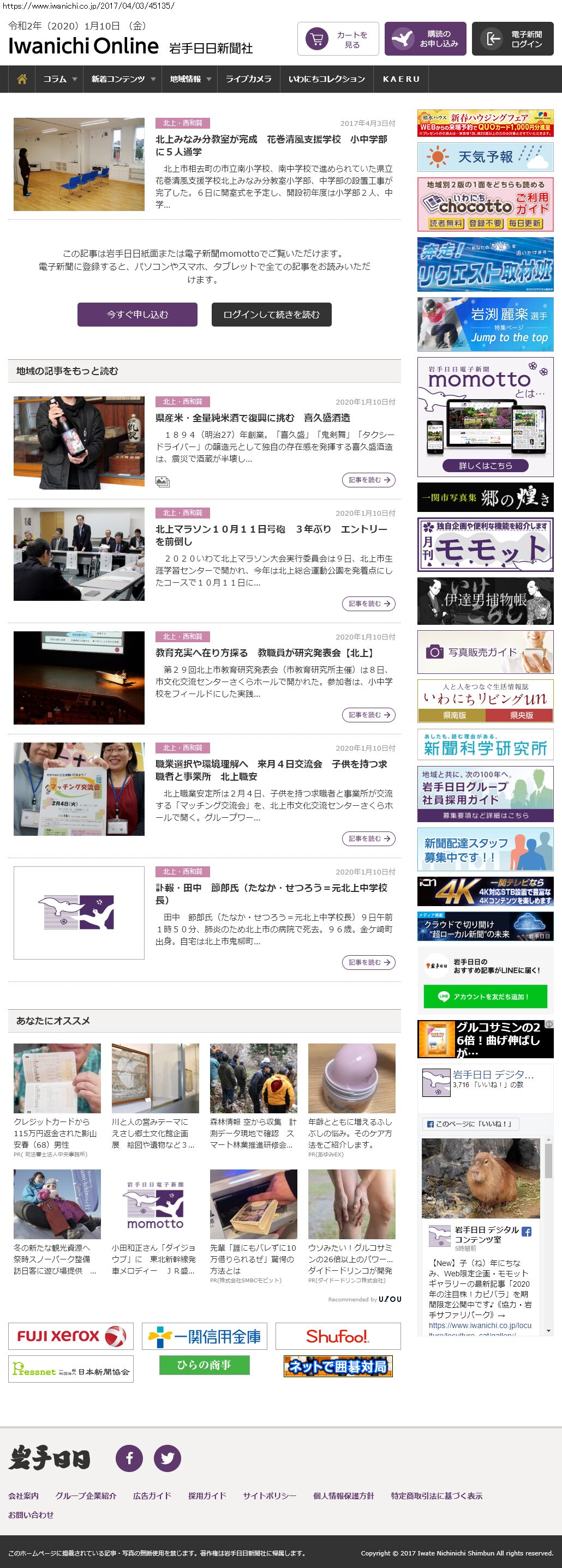This screenshot has height=1568, width=562.
Task: Open 北上マラソン article headline
Action: pos(271,535)
